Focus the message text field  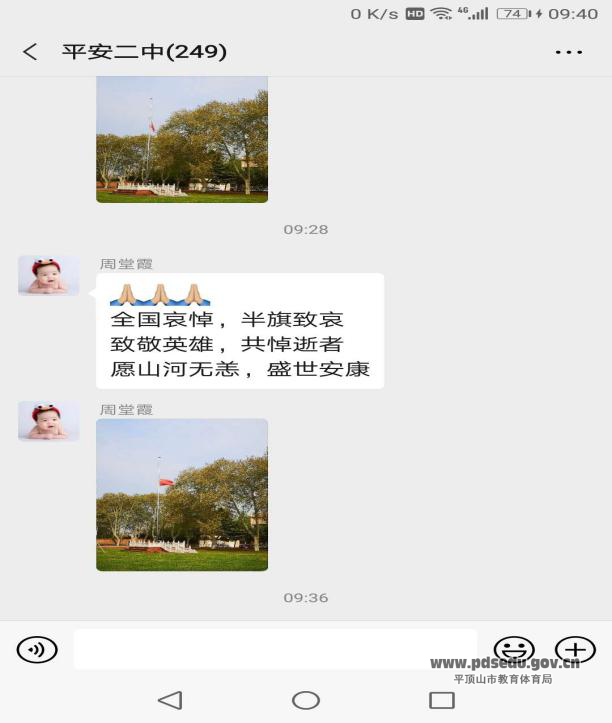275,649
